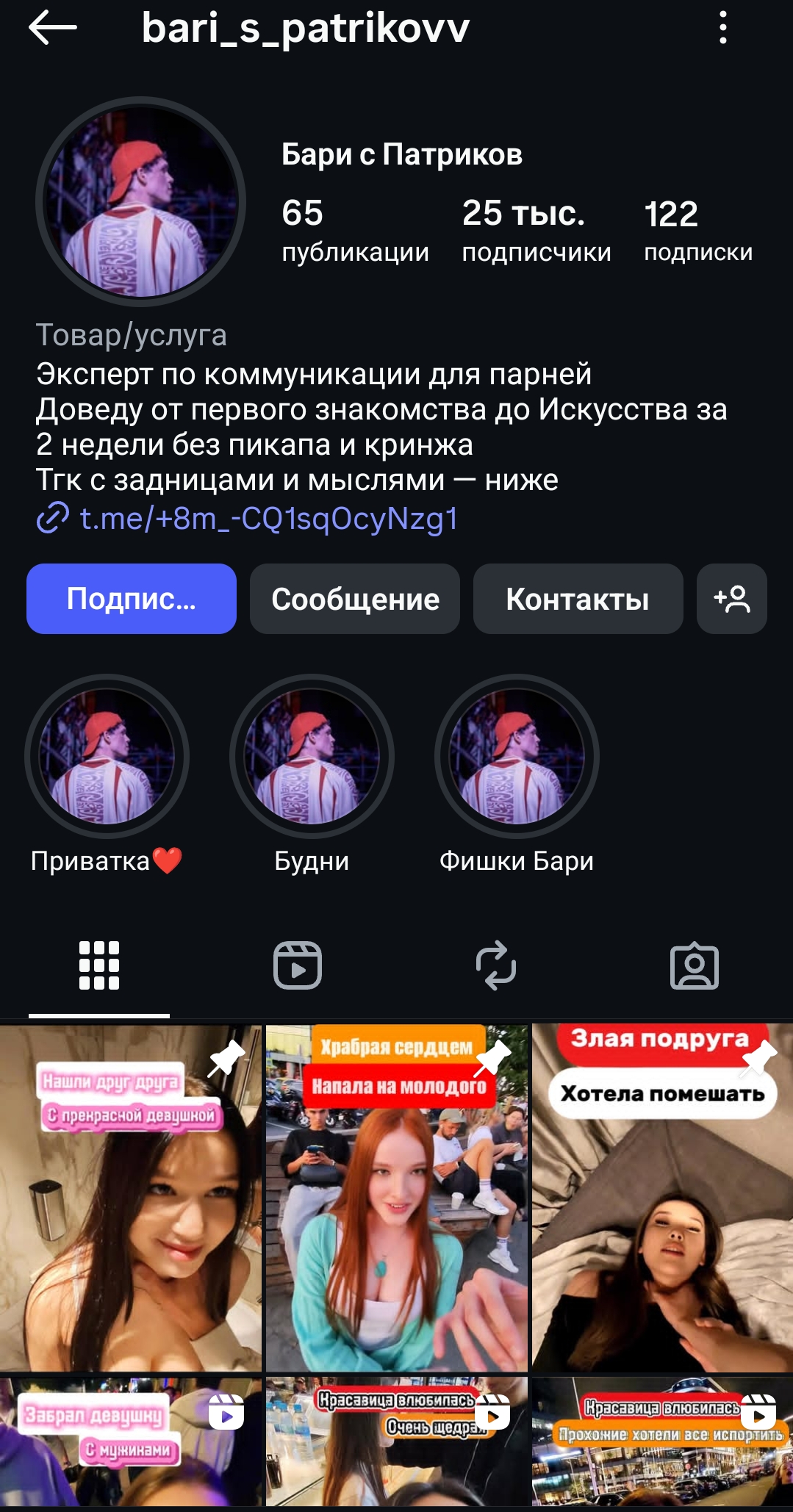Switch to the Reels tab
Image resolution: width=793 pixels, height=1512 pixels.
(x=298, y=965)
